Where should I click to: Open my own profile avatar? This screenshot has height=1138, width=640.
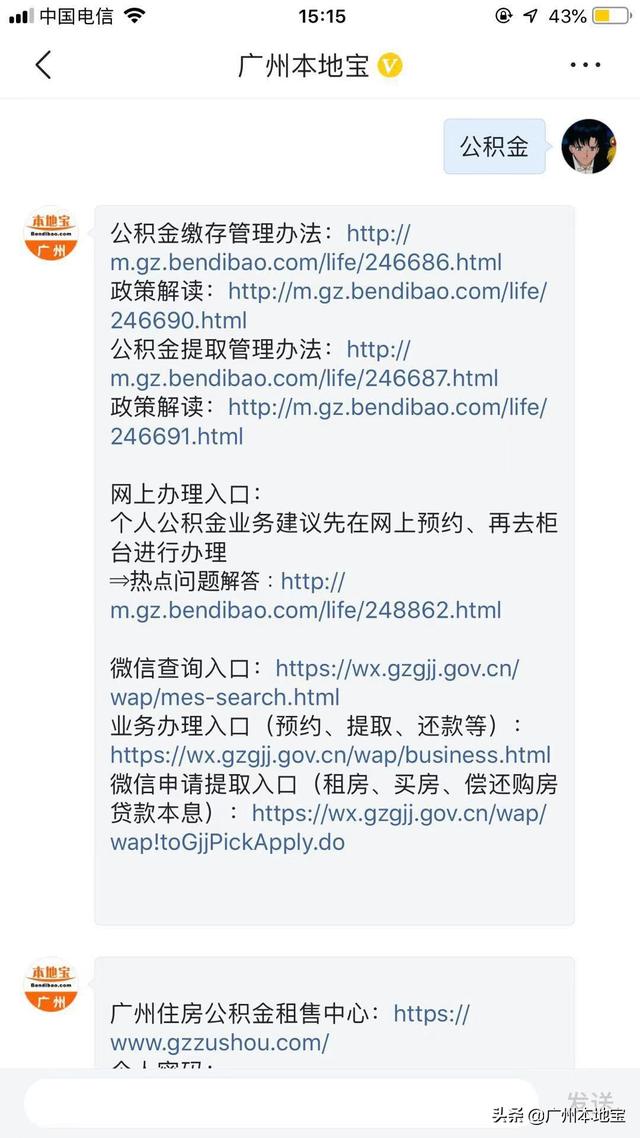[588, 146]
